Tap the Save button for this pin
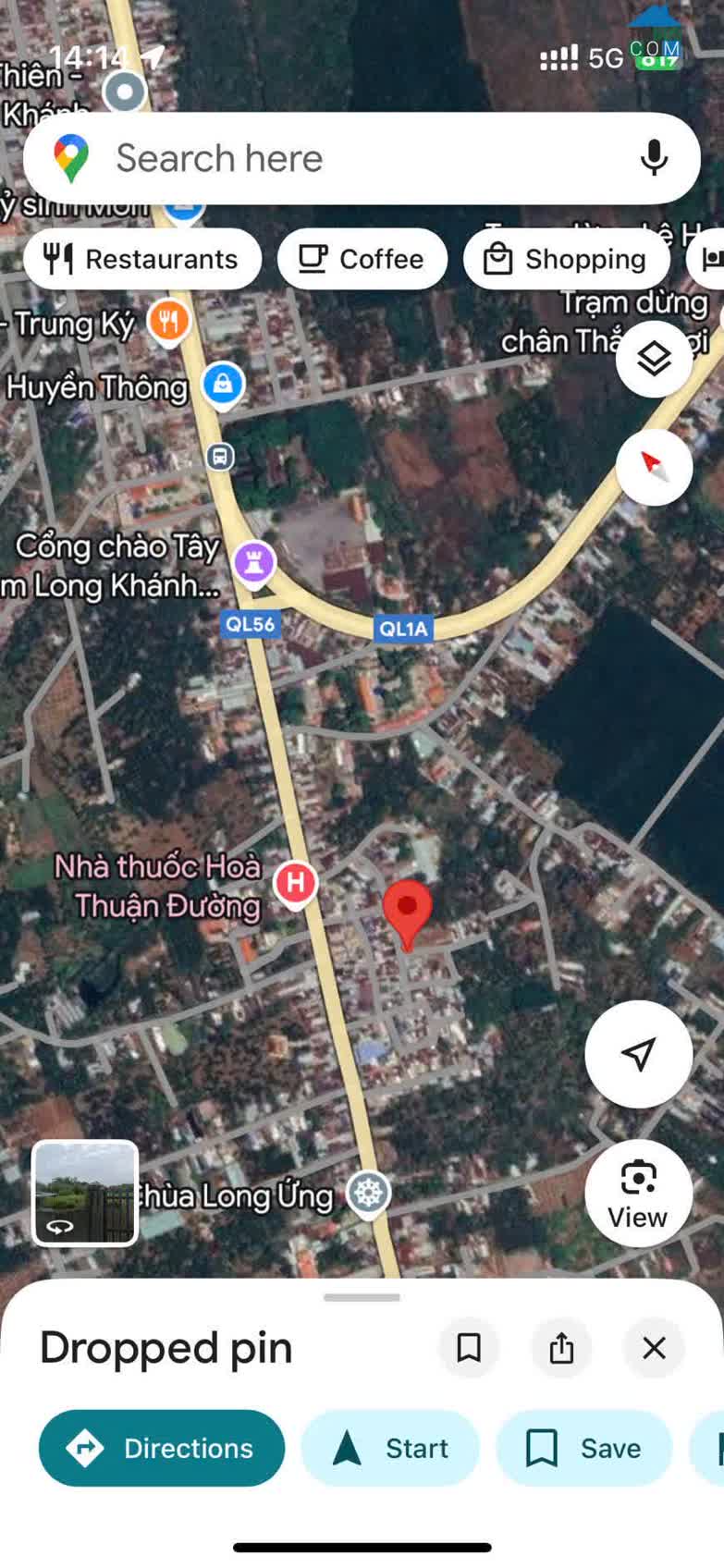The height and width of the screenshot is (1568, 724). pos(583,1448)
